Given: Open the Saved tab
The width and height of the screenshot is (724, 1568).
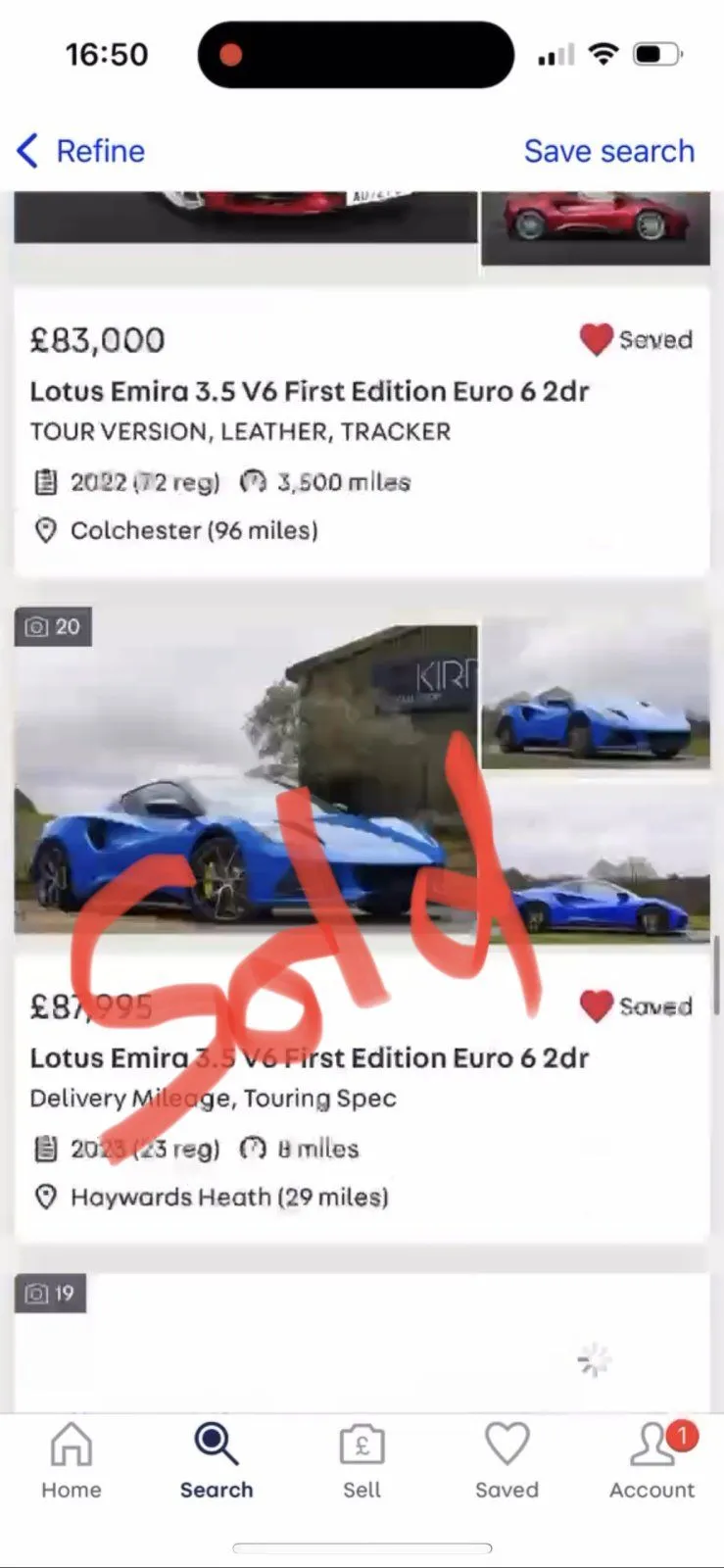Looking at the screenshot, I should coord(507,1460).
